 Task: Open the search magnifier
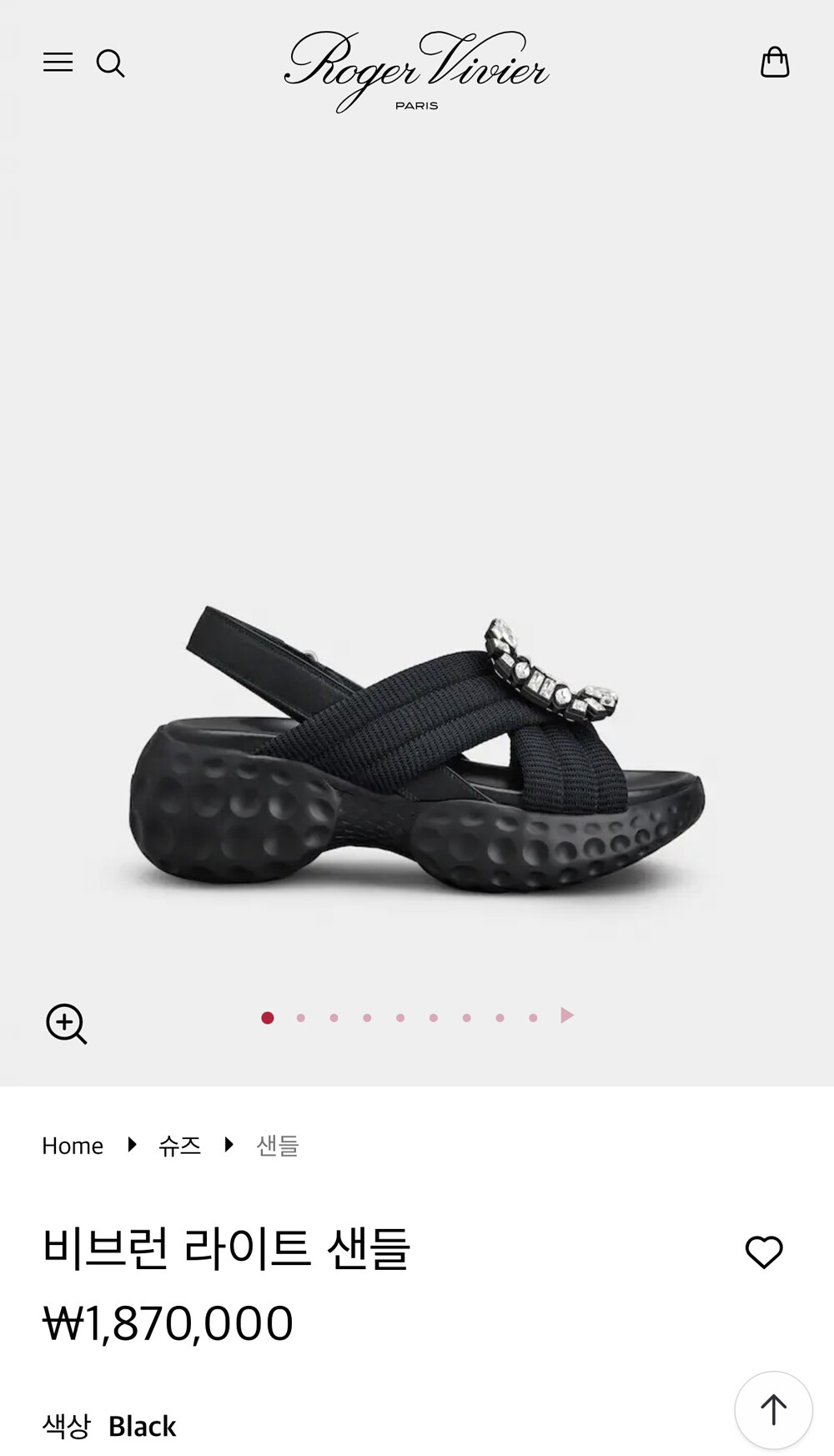110,63
